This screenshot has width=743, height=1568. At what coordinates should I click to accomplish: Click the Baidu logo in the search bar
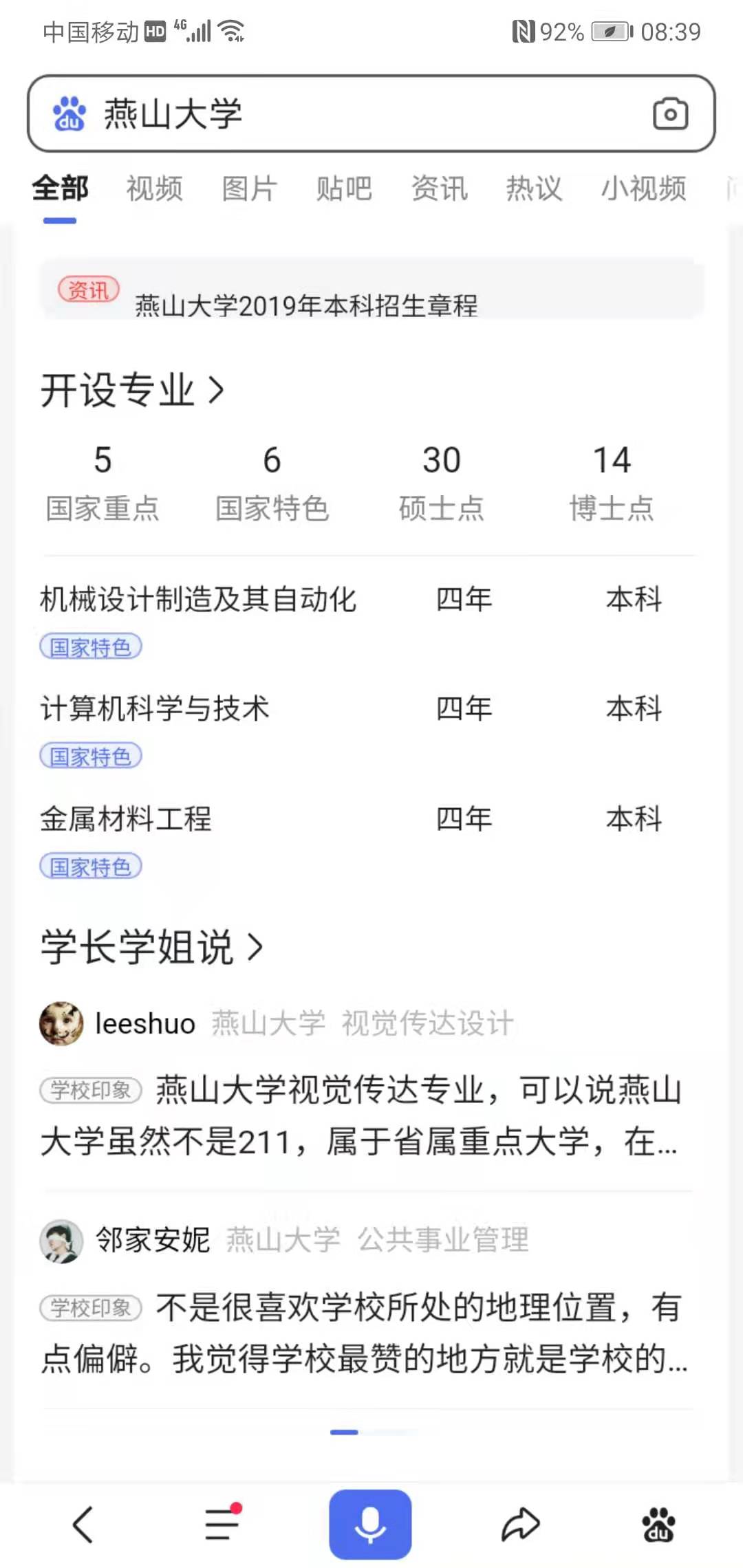[x=68, y=113]
